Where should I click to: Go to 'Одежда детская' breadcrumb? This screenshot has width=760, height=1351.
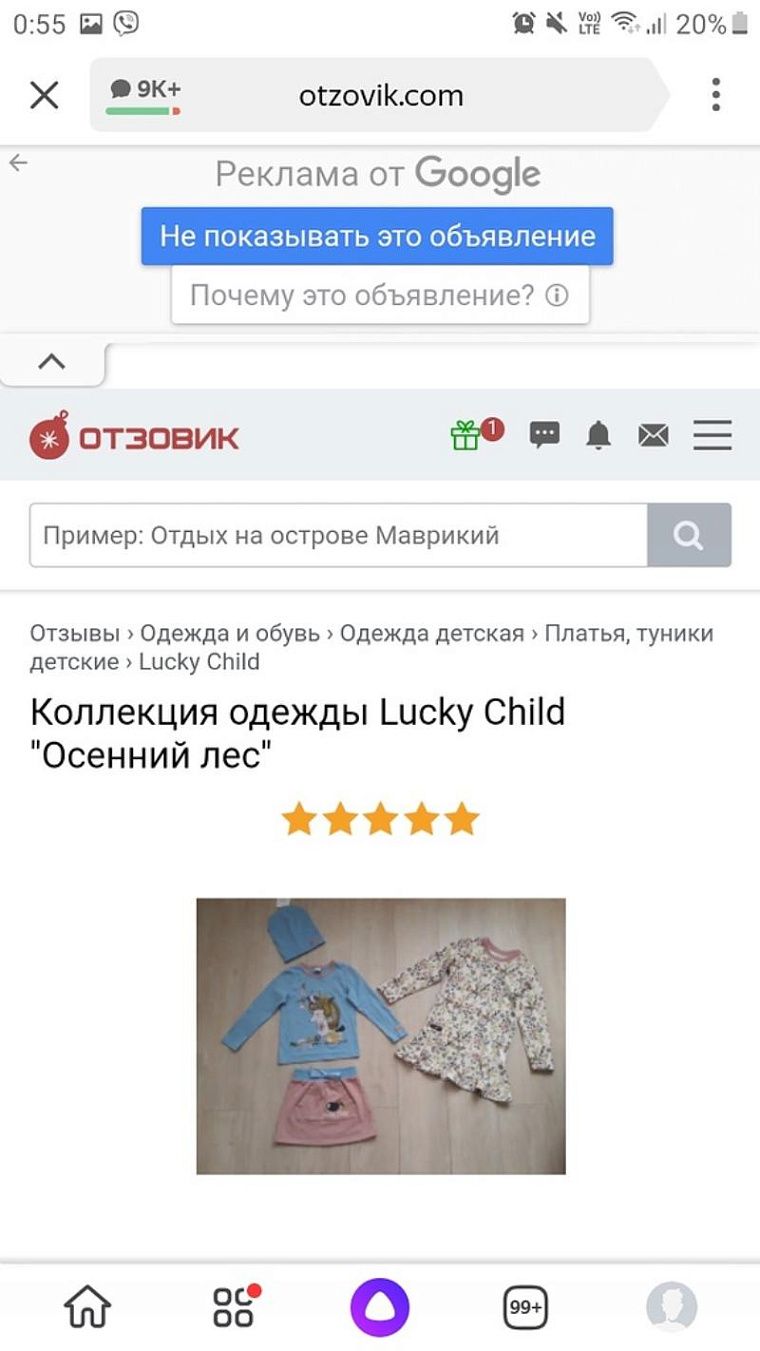tap(432, 633)
